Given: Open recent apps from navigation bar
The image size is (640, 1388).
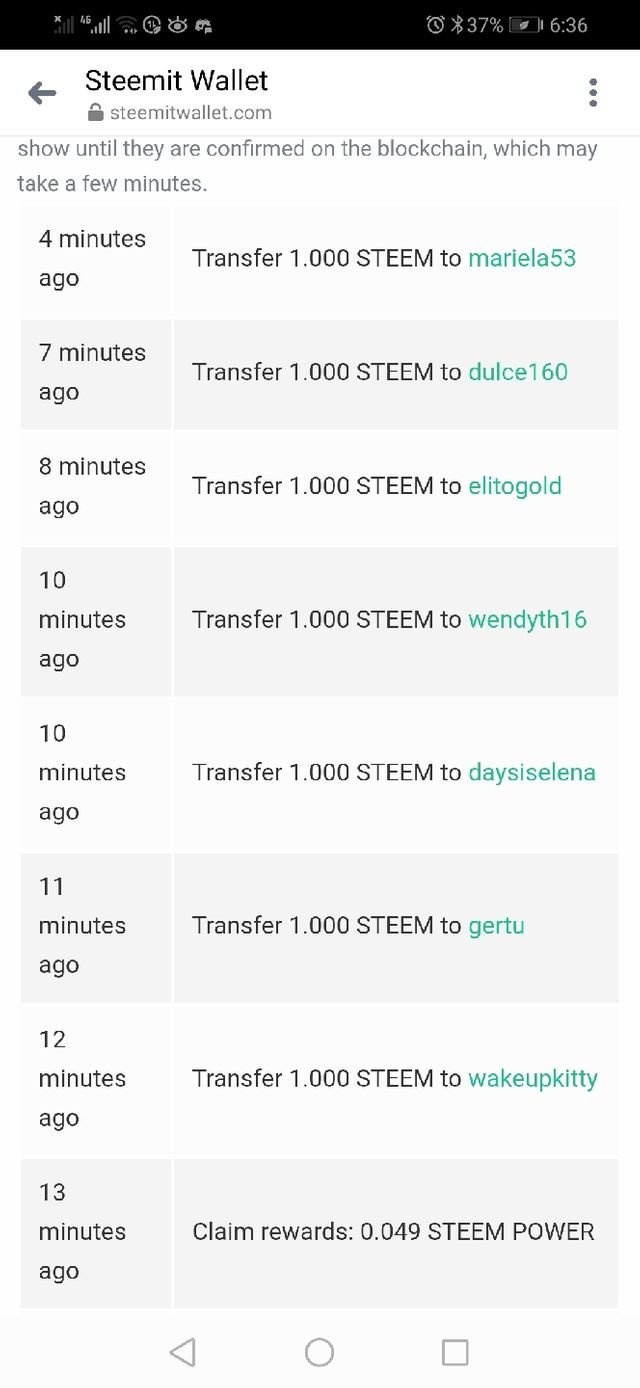Looking at the screenshot, I should 455,1352.
